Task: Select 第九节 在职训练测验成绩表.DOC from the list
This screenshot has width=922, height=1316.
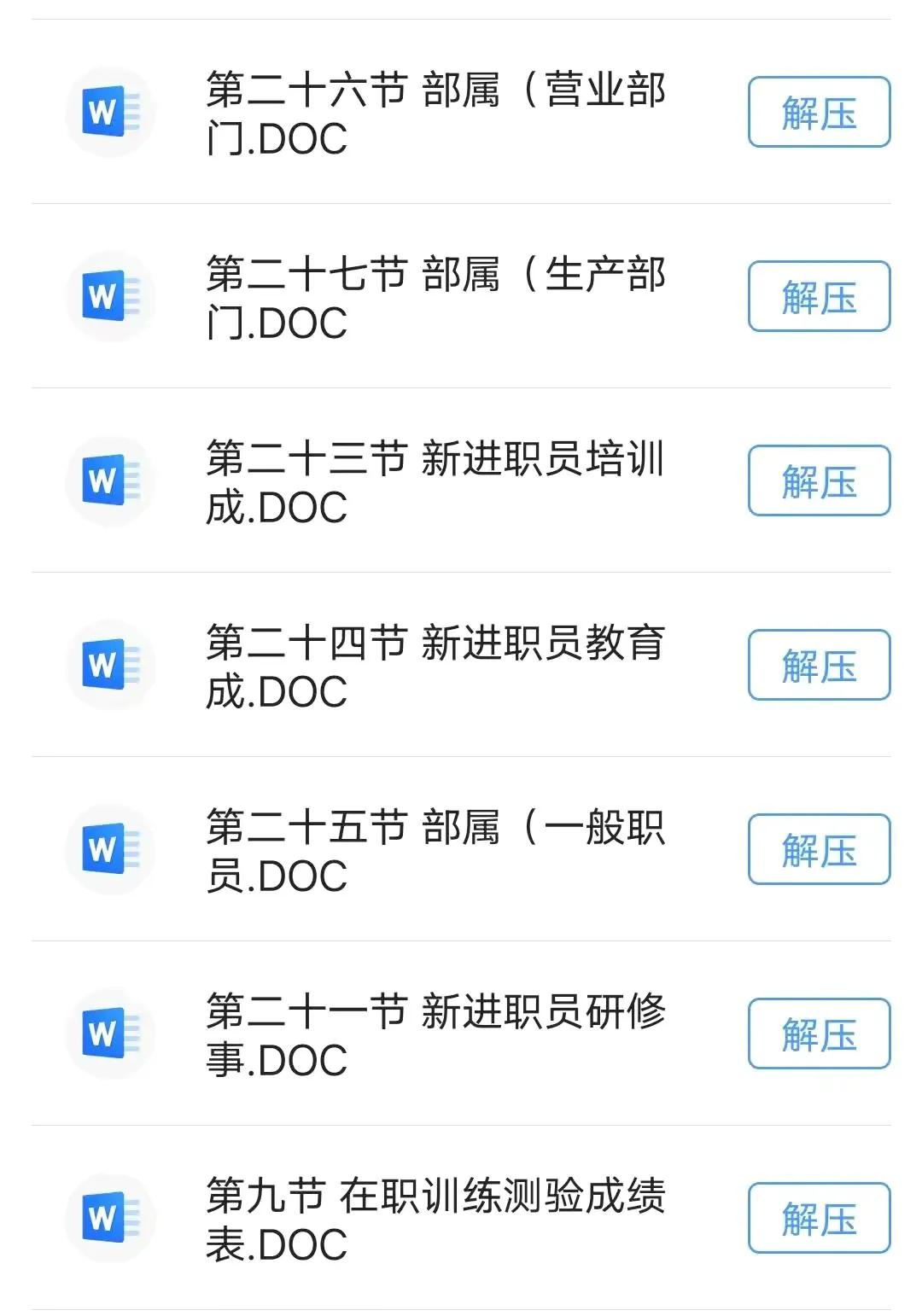Action: pos(435,1219)
